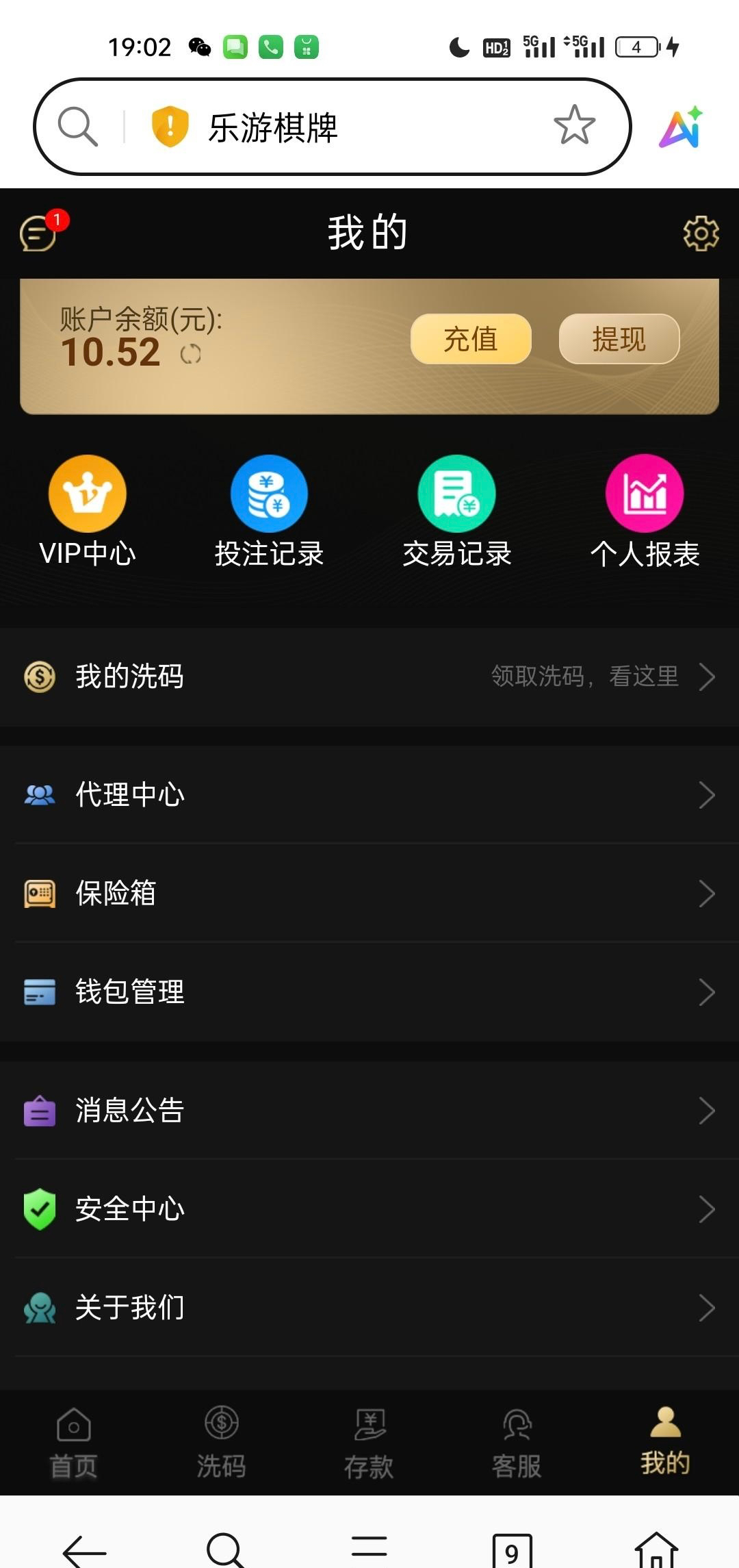Open 安全中心 security center
Image resolution: width=739 pixels, height=1568 pixels.
coord(369,1209)
